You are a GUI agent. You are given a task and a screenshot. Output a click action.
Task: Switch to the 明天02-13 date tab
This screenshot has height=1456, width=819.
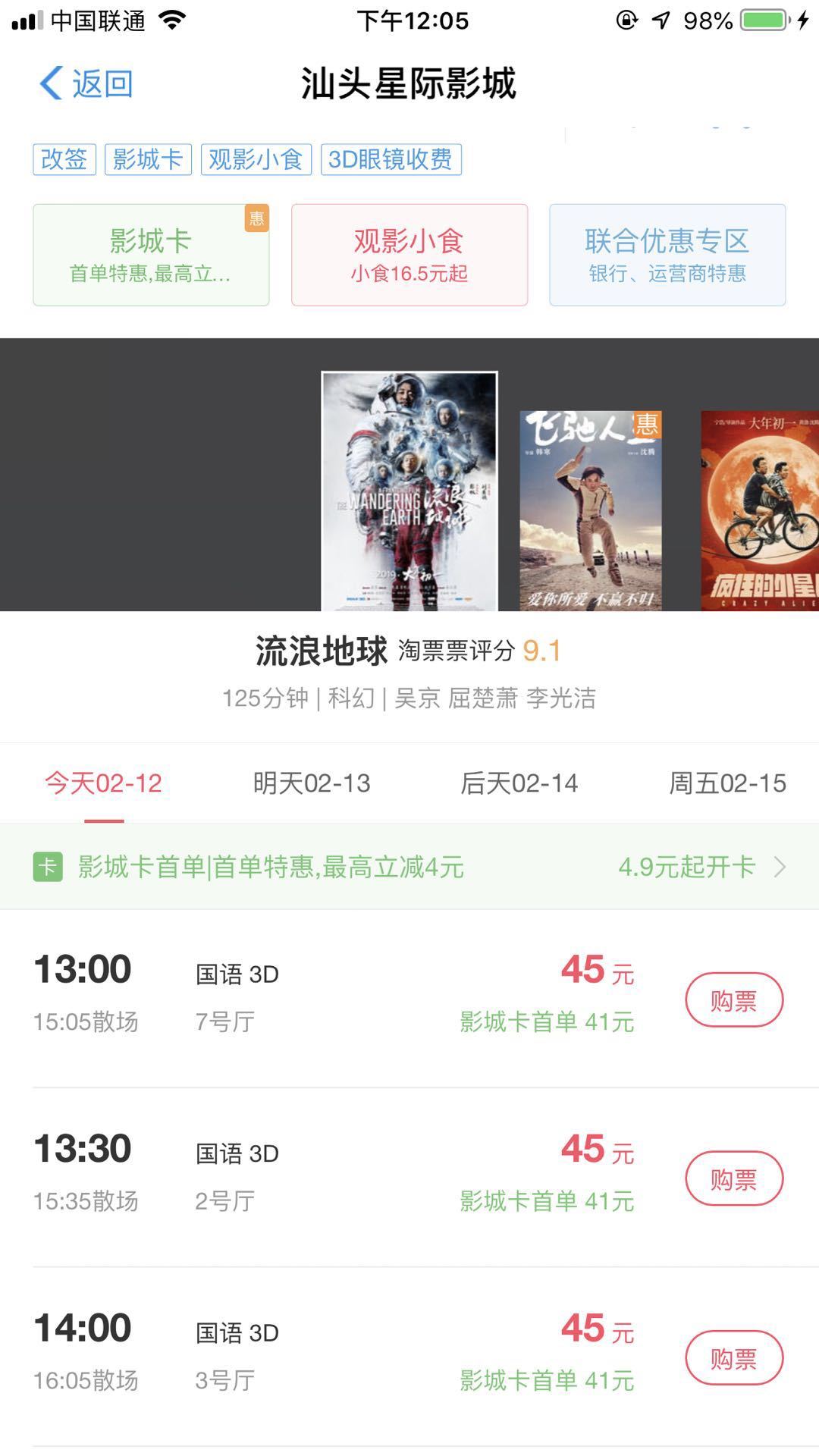point(312,783)
